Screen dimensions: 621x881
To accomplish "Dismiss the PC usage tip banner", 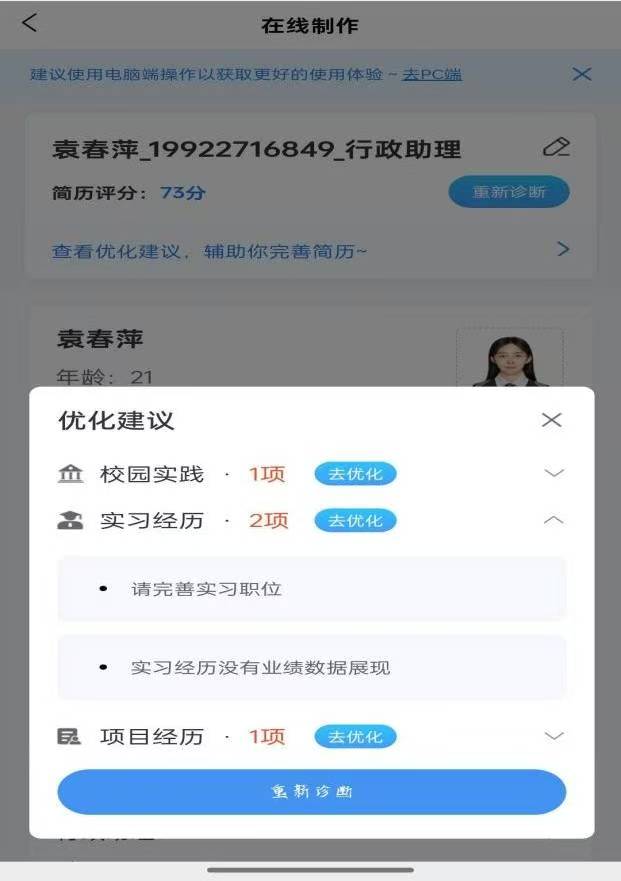I will coord(582,74).
